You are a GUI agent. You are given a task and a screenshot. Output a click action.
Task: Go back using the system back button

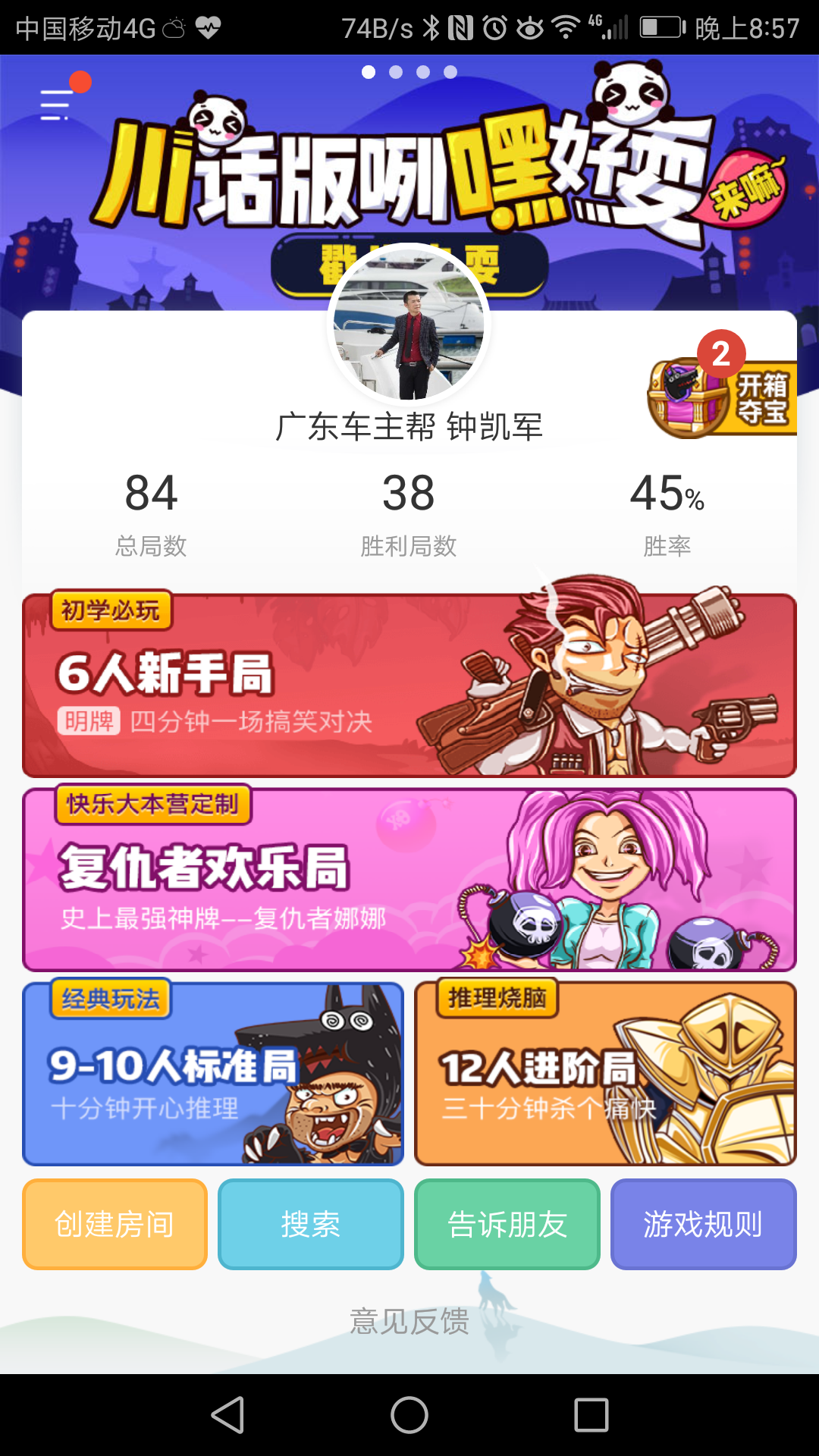click(227, 1415)
